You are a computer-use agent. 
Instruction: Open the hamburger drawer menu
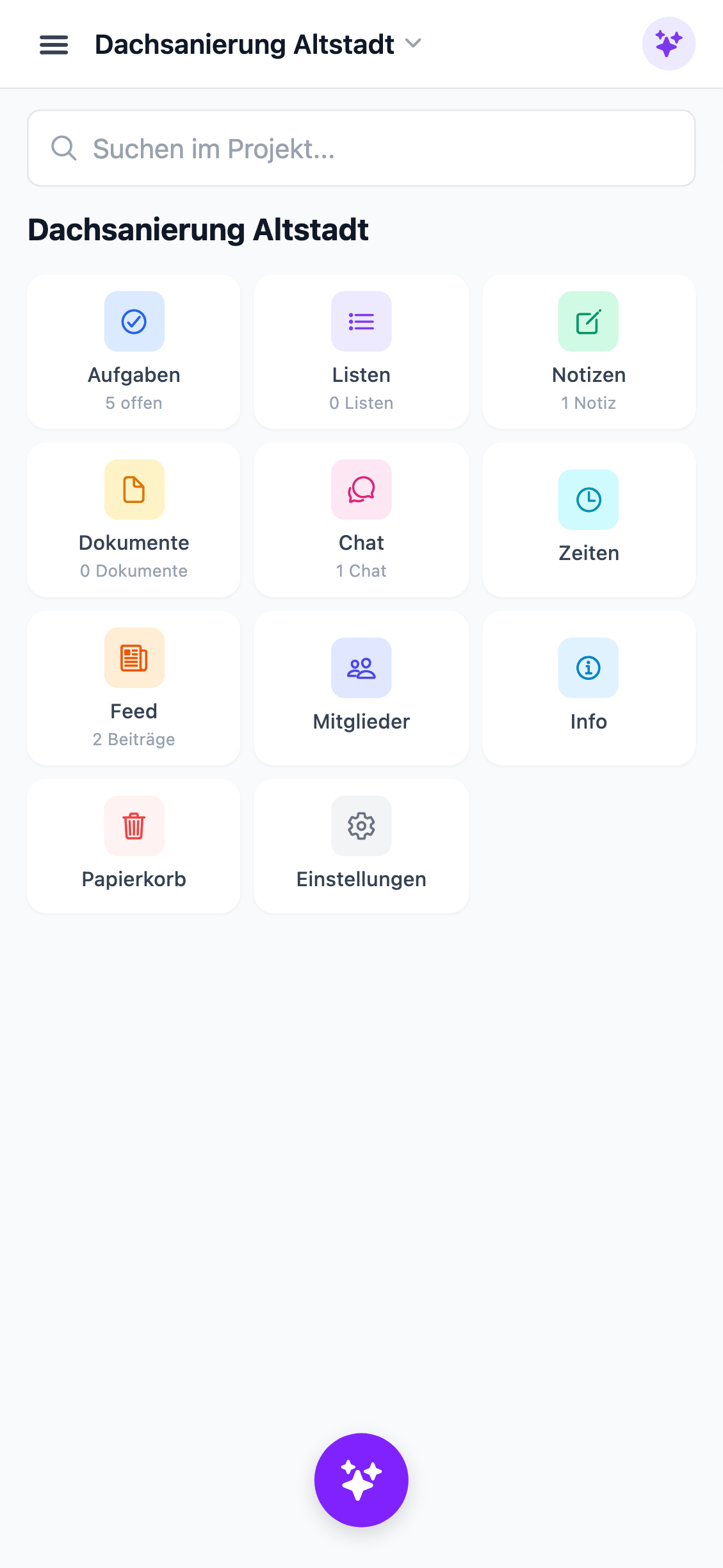tap(54, 44)
